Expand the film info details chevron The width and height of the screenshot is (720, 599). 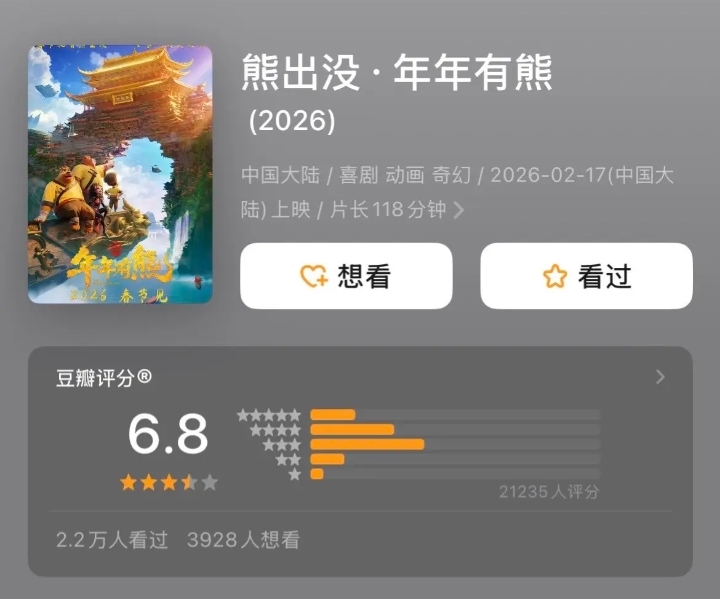459,211
